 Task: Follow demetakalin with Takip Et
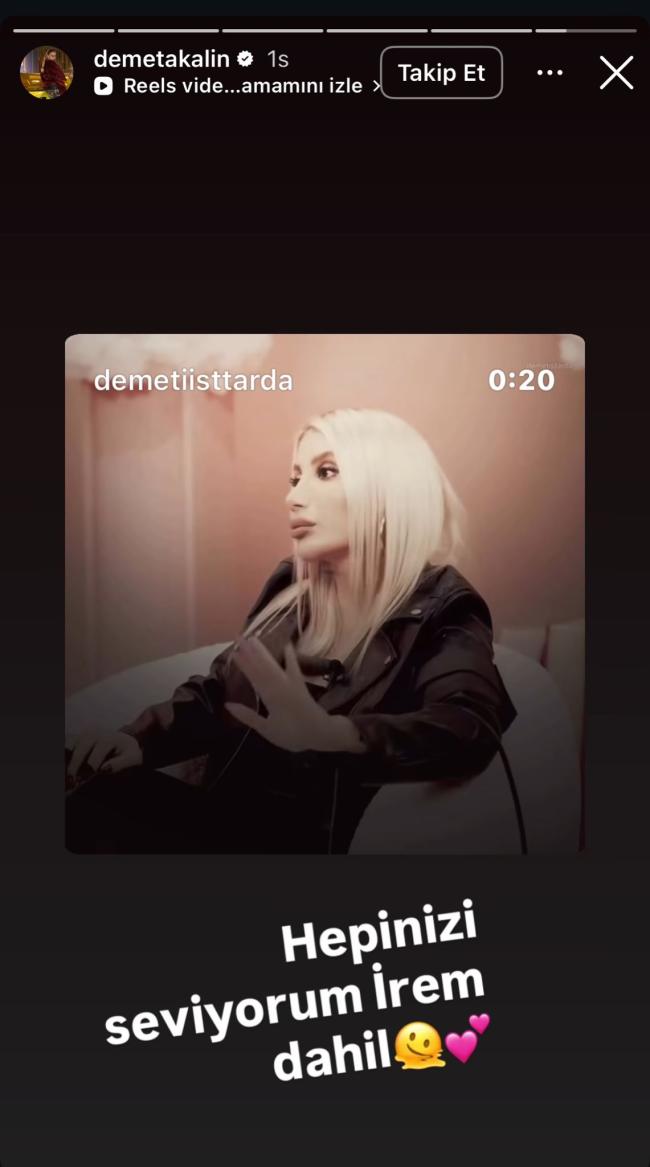point(441,73)
